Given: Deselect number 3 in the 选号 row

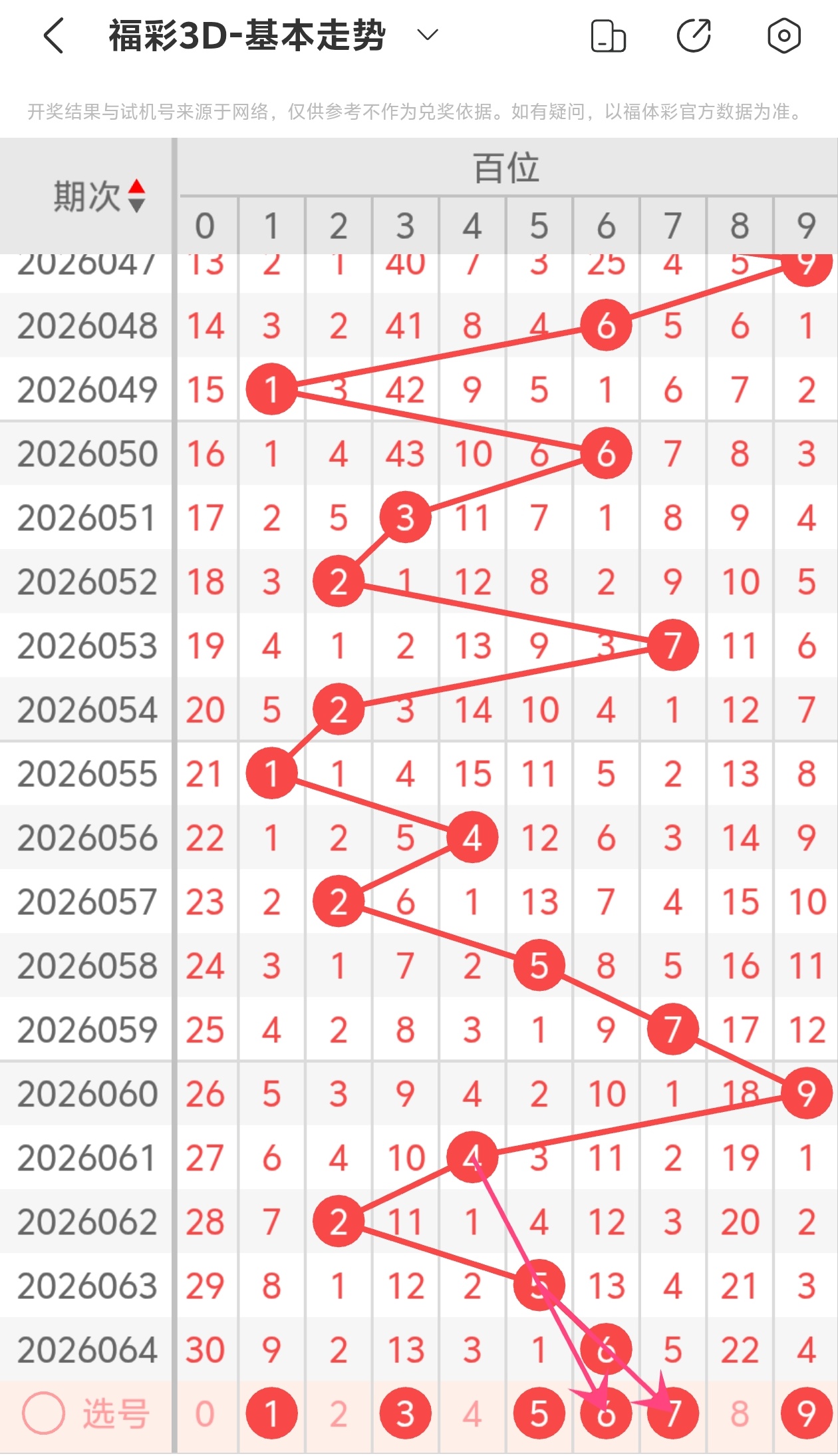Looking at the screenshot, I should 405,1413.
